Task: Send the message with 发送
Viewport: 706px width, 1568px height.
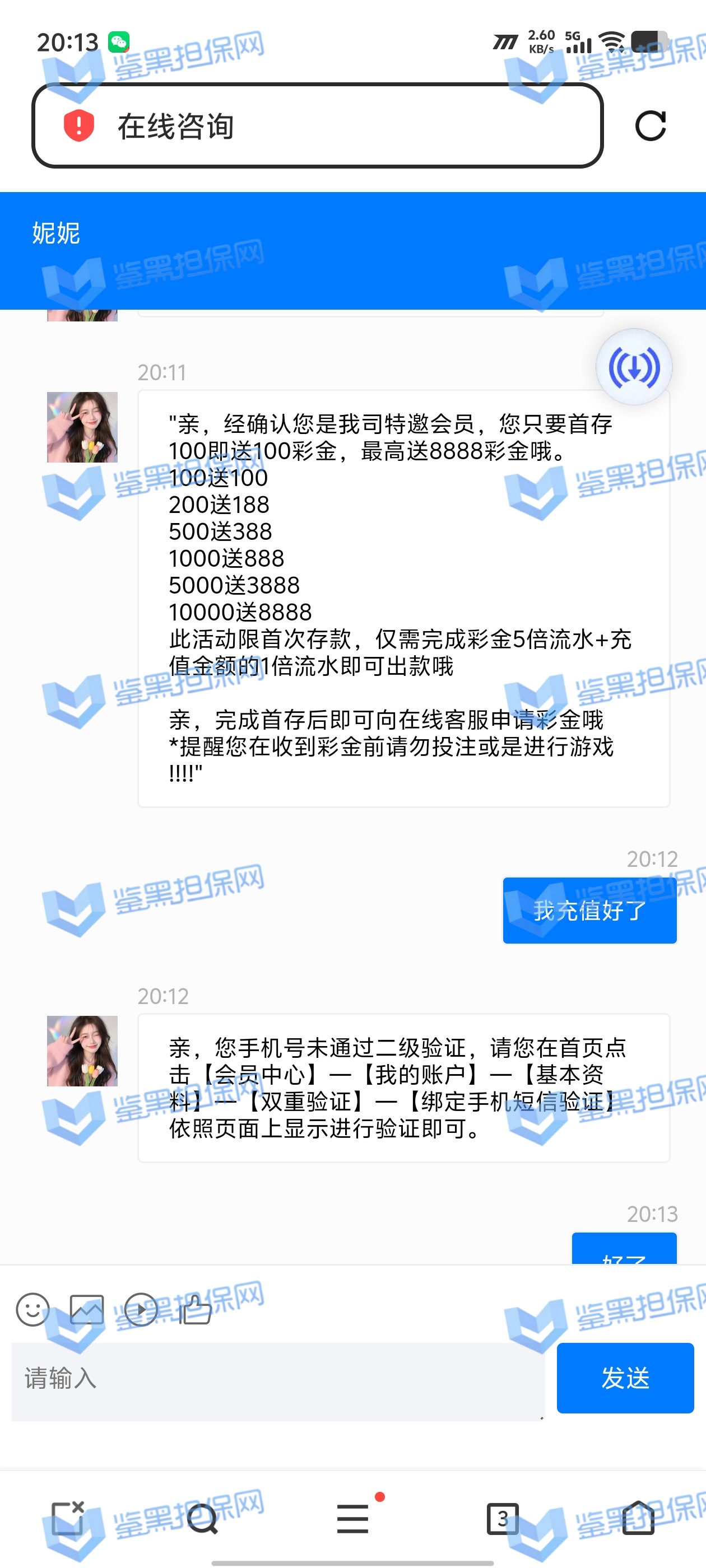Action: tap(625, 1378)
